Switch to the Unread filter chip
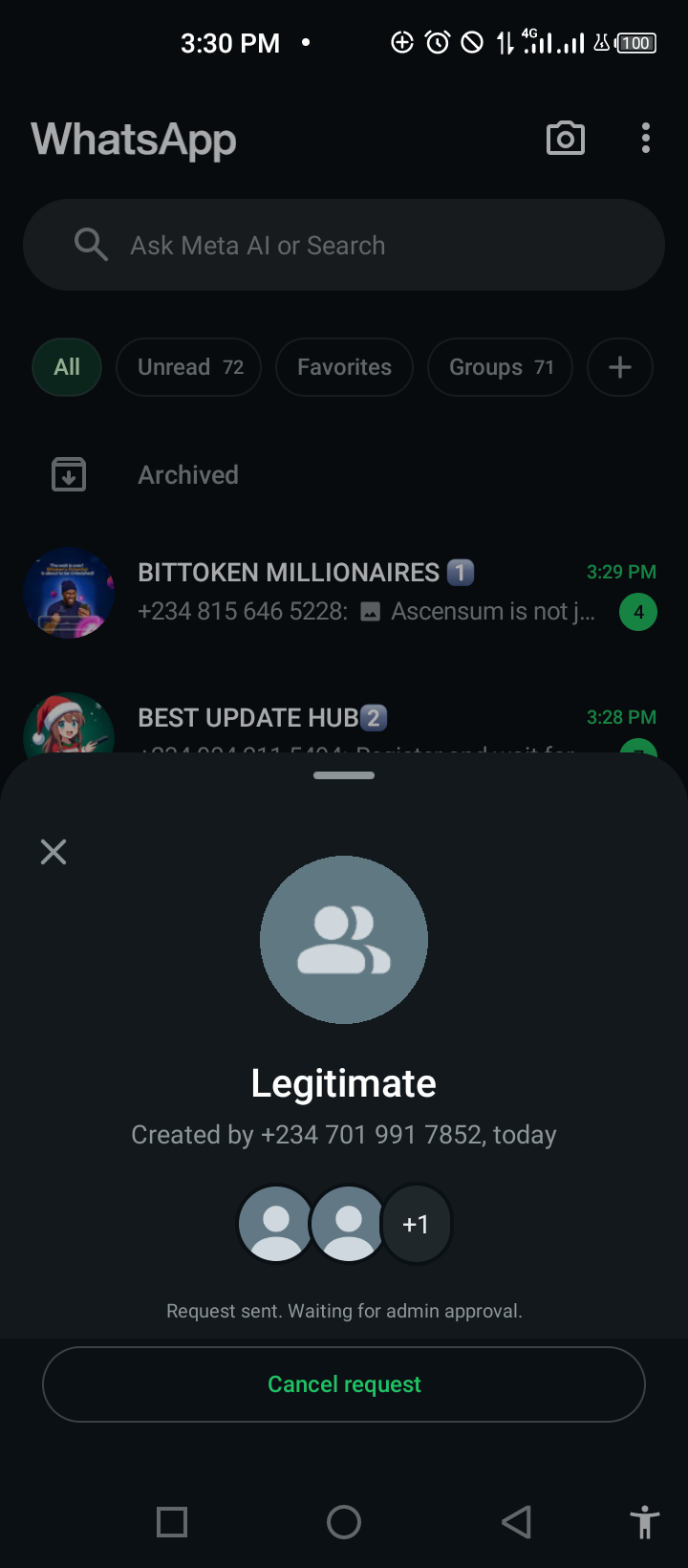Image resolution: width=688 pixels, height=1568 pixels. pos(189,367)
